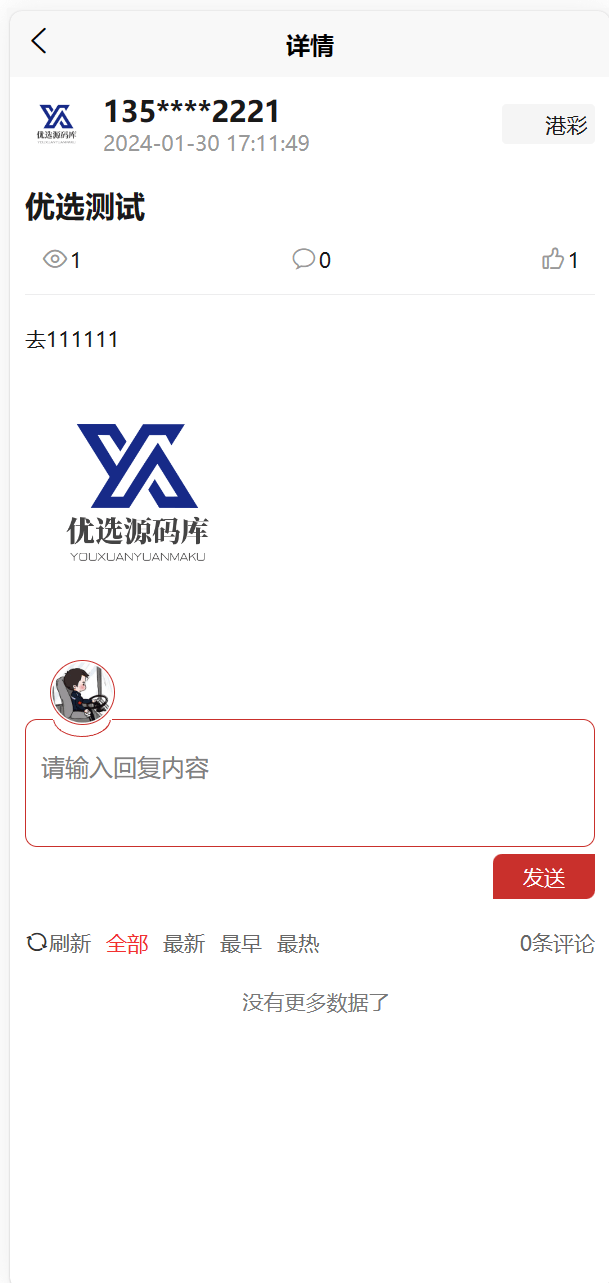609x1283 pixels.
Task: Tap the 港彩 tag button
Action: pyautogui.click(x=548, y=125)
